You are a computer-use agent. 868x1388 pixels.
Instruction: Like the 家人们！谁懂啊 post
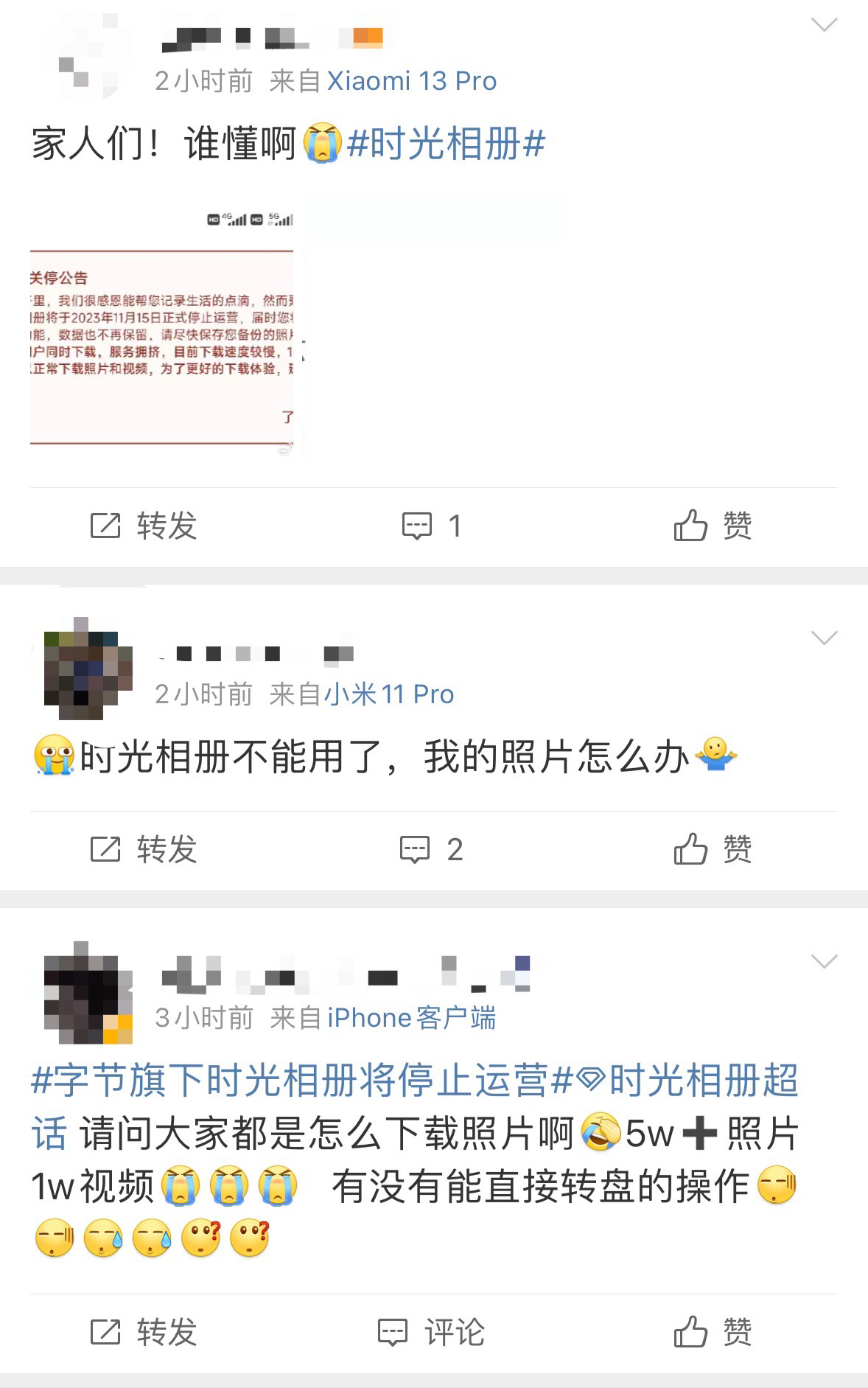[x=713, y=526]
